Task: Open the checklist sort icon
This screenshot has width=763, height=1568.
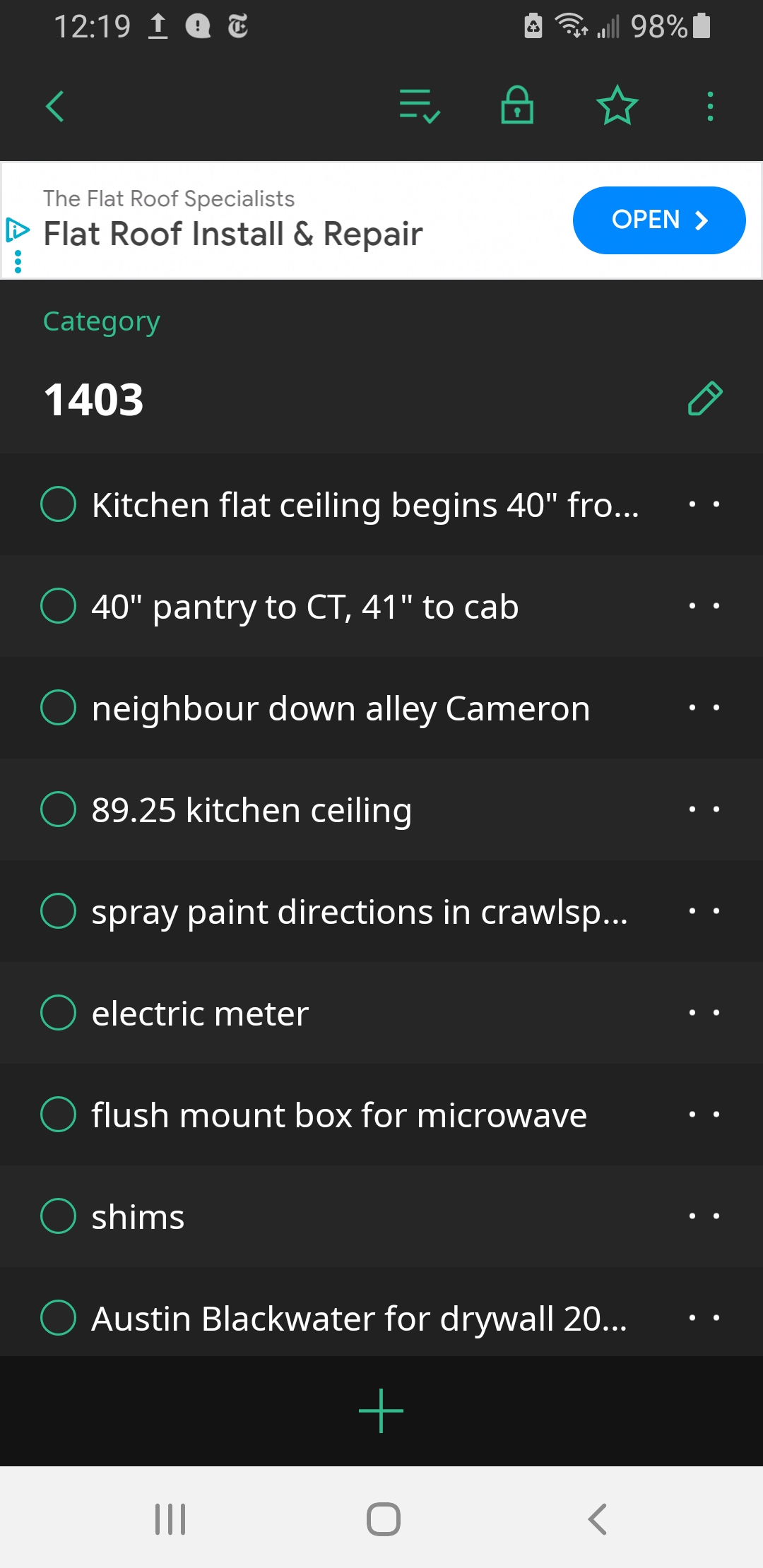Action: click(420, 107)
